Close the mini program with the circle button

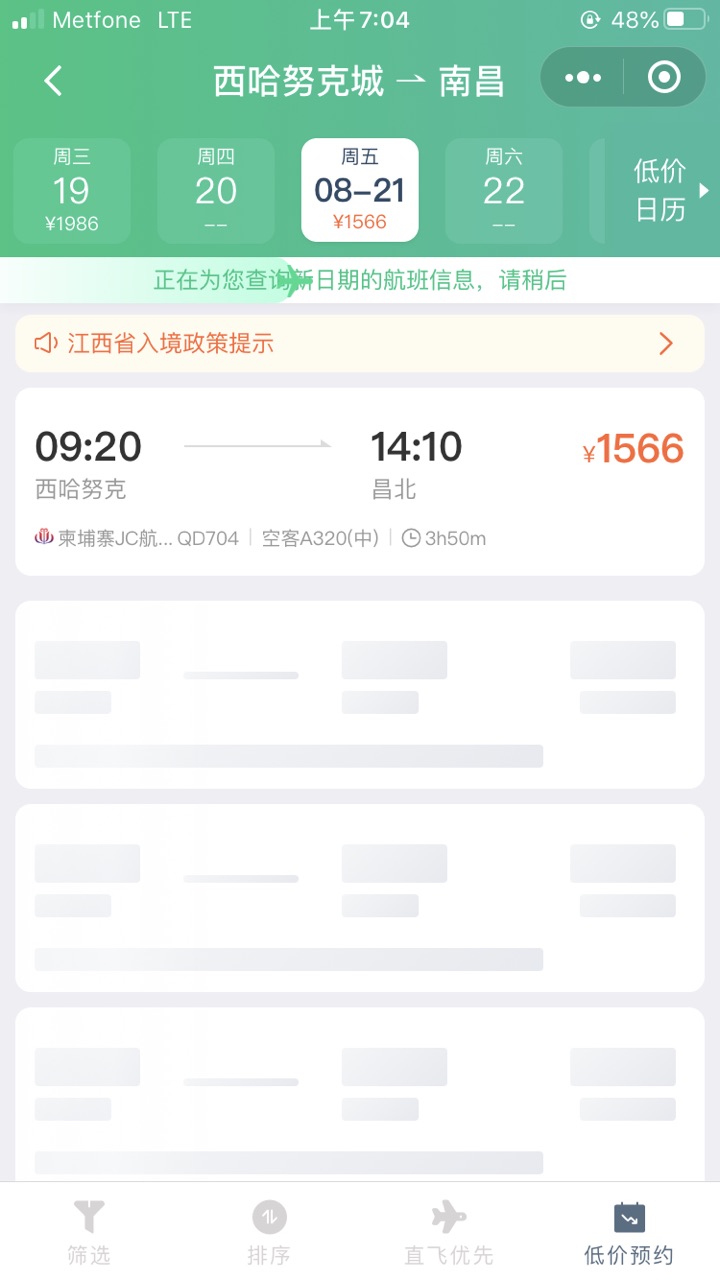(x=664, y=78)
